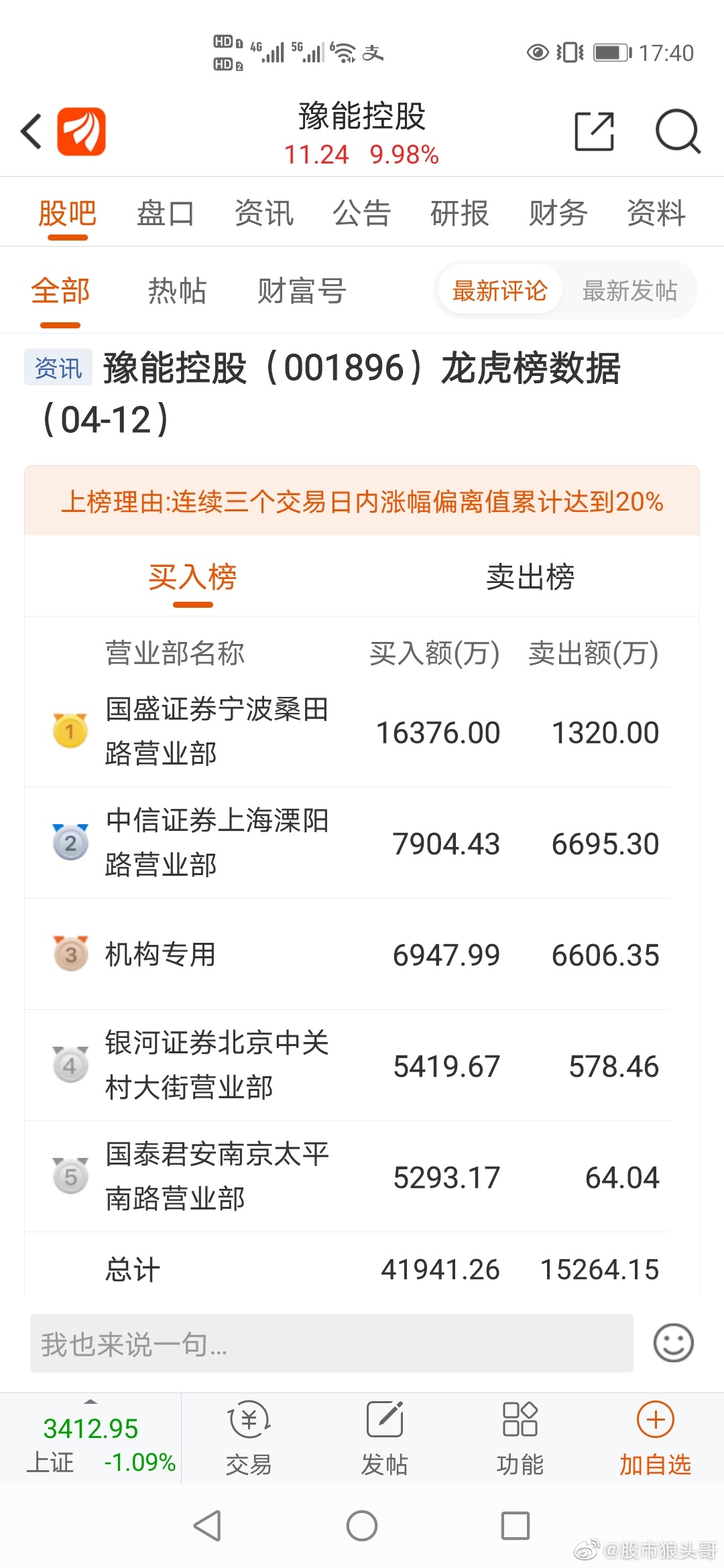Open the 资料 tab
This screenshot has height=1568, width=724.
point(656,214)
